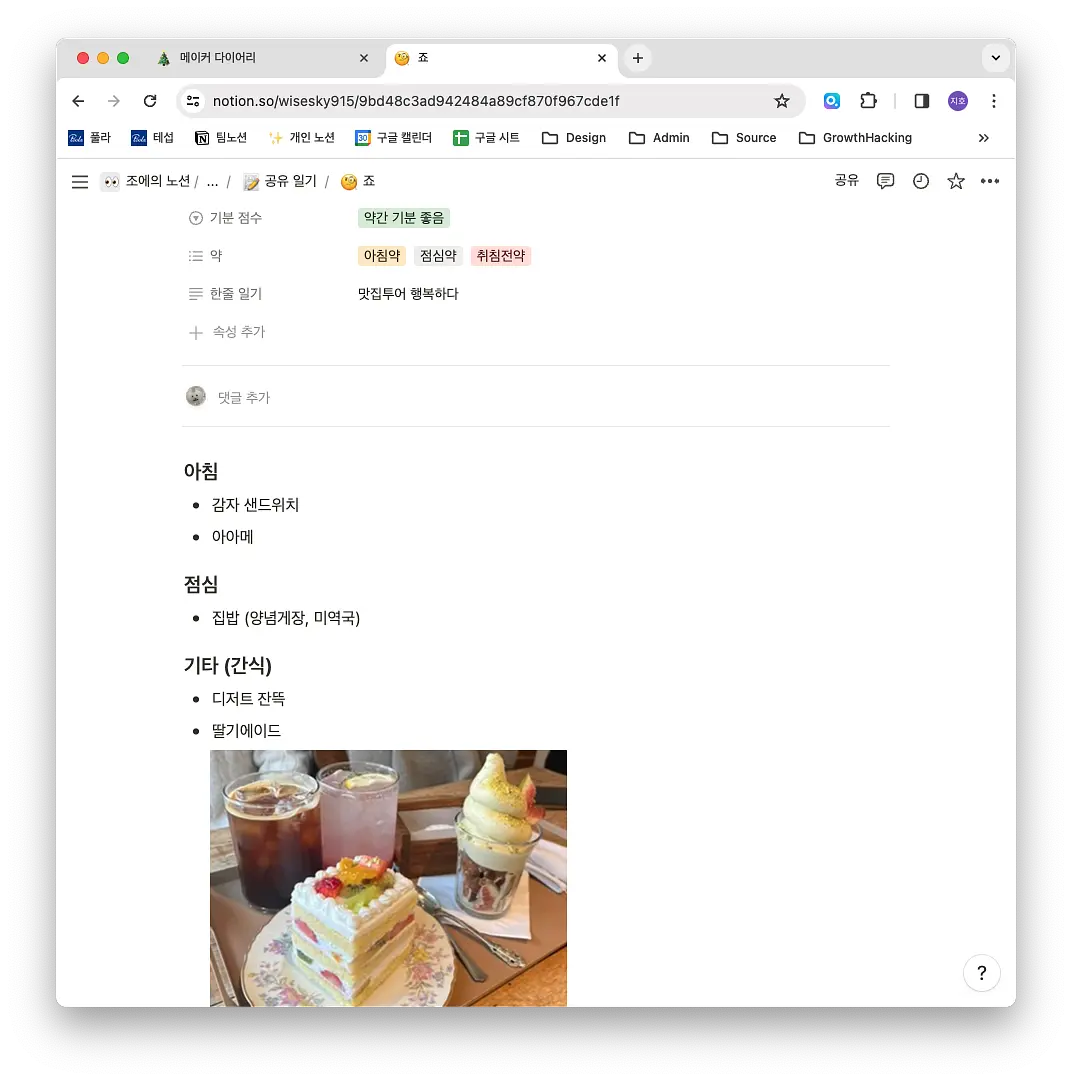Edit the 약간 기분 좋음 mood tag

404,218
